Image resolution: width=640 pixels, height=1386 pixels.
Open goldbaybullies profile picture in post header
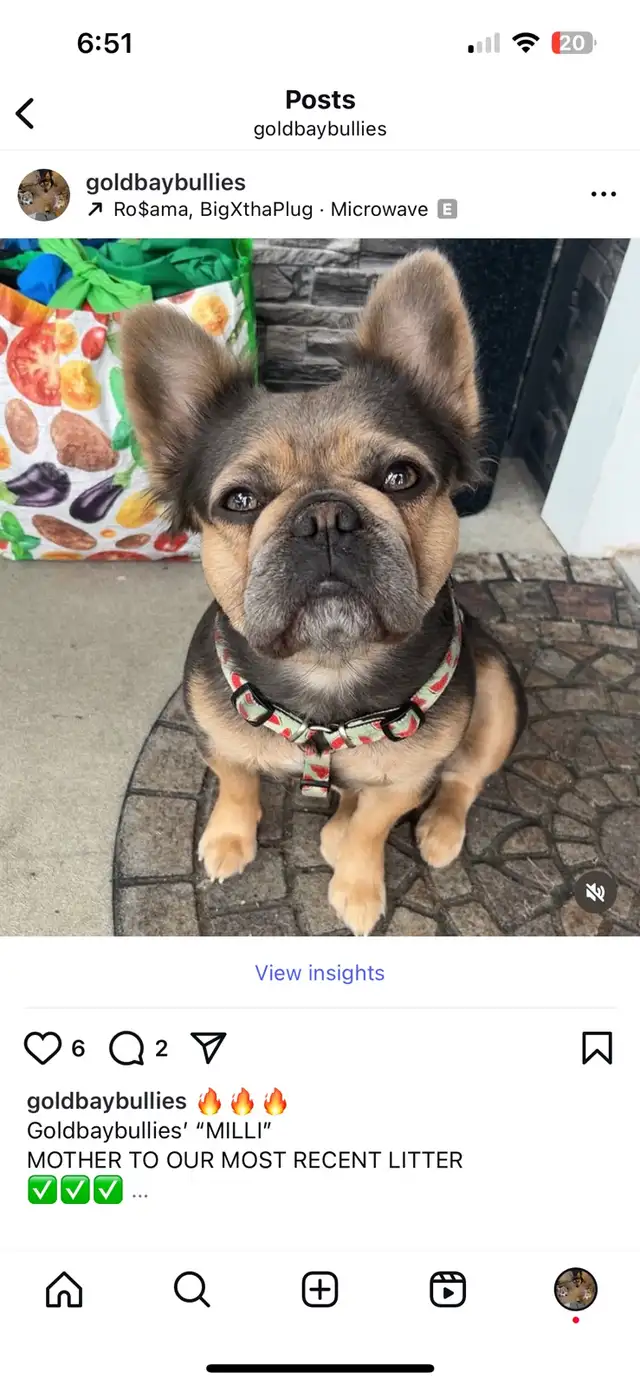44,195
